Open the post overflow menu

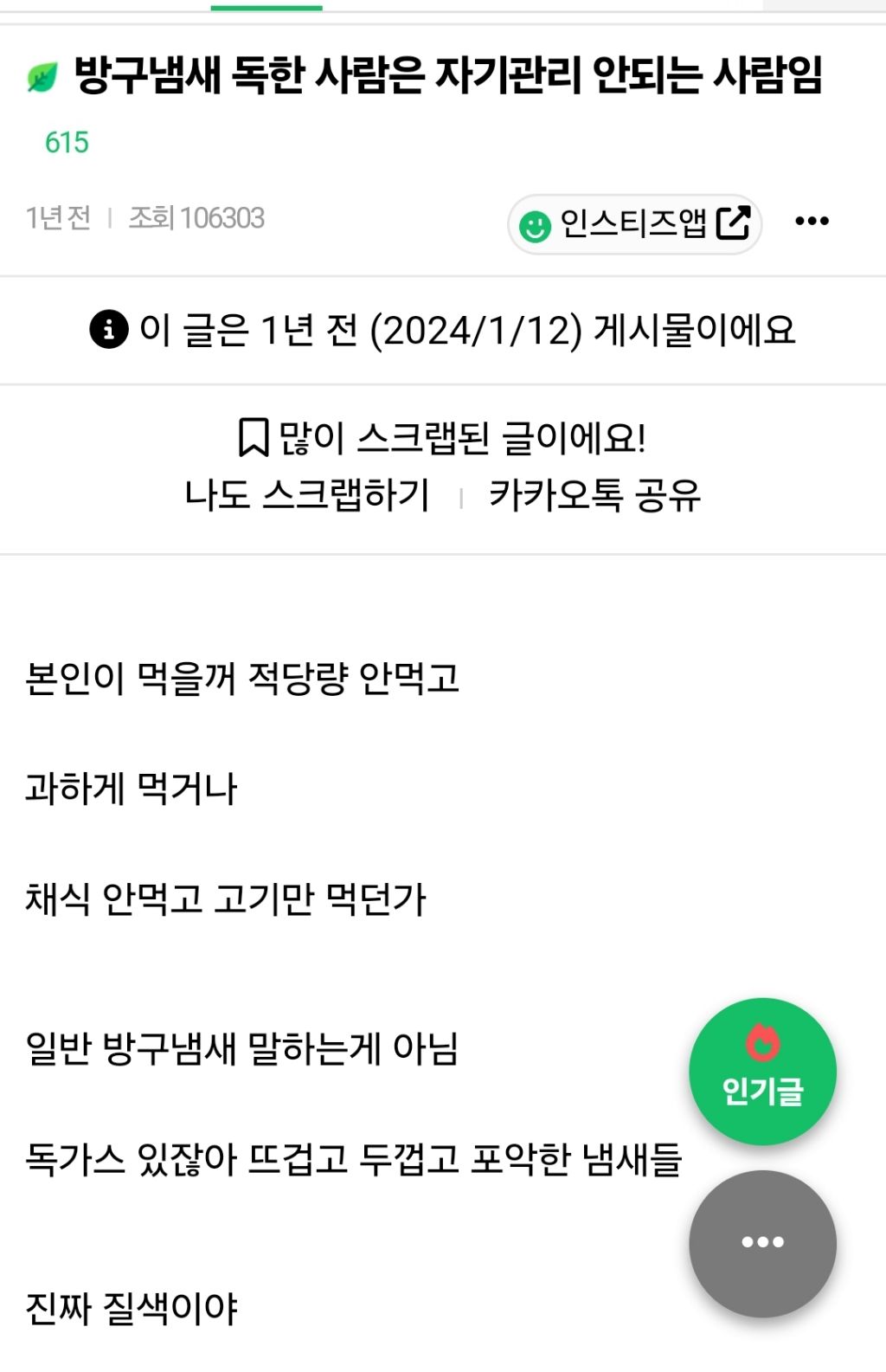click(812, 222)
